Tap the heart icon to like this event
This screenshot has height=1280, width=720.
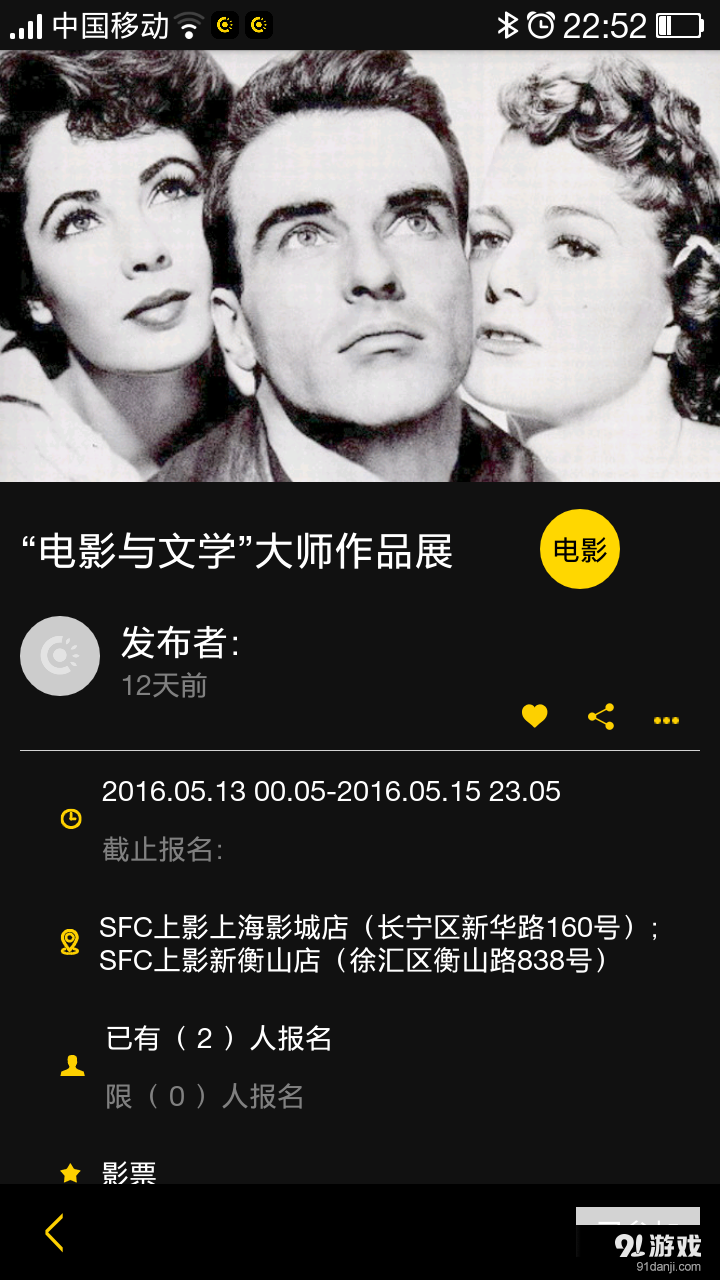click(534, 716)
